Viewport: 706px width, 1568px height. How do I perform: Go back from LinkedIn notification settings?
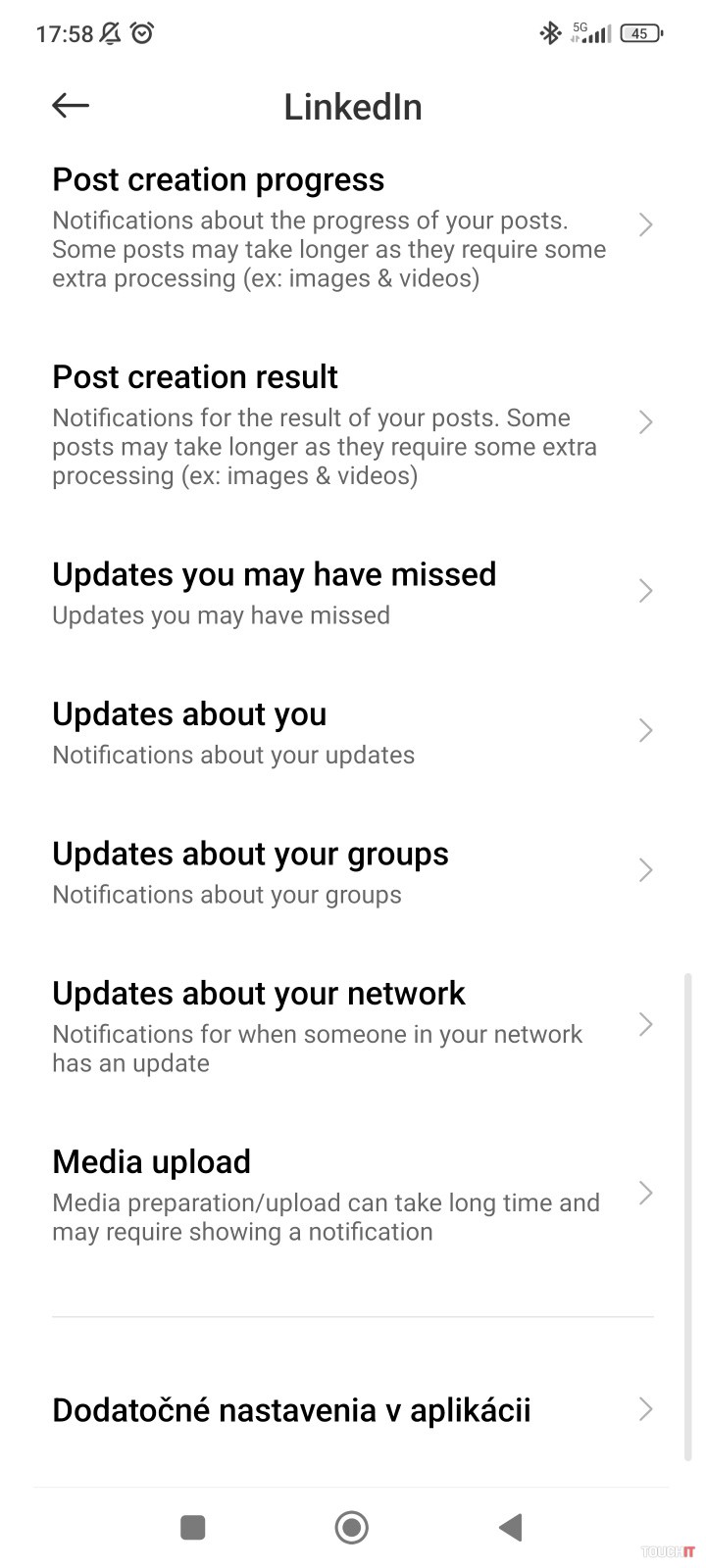[x=71, y=106]
